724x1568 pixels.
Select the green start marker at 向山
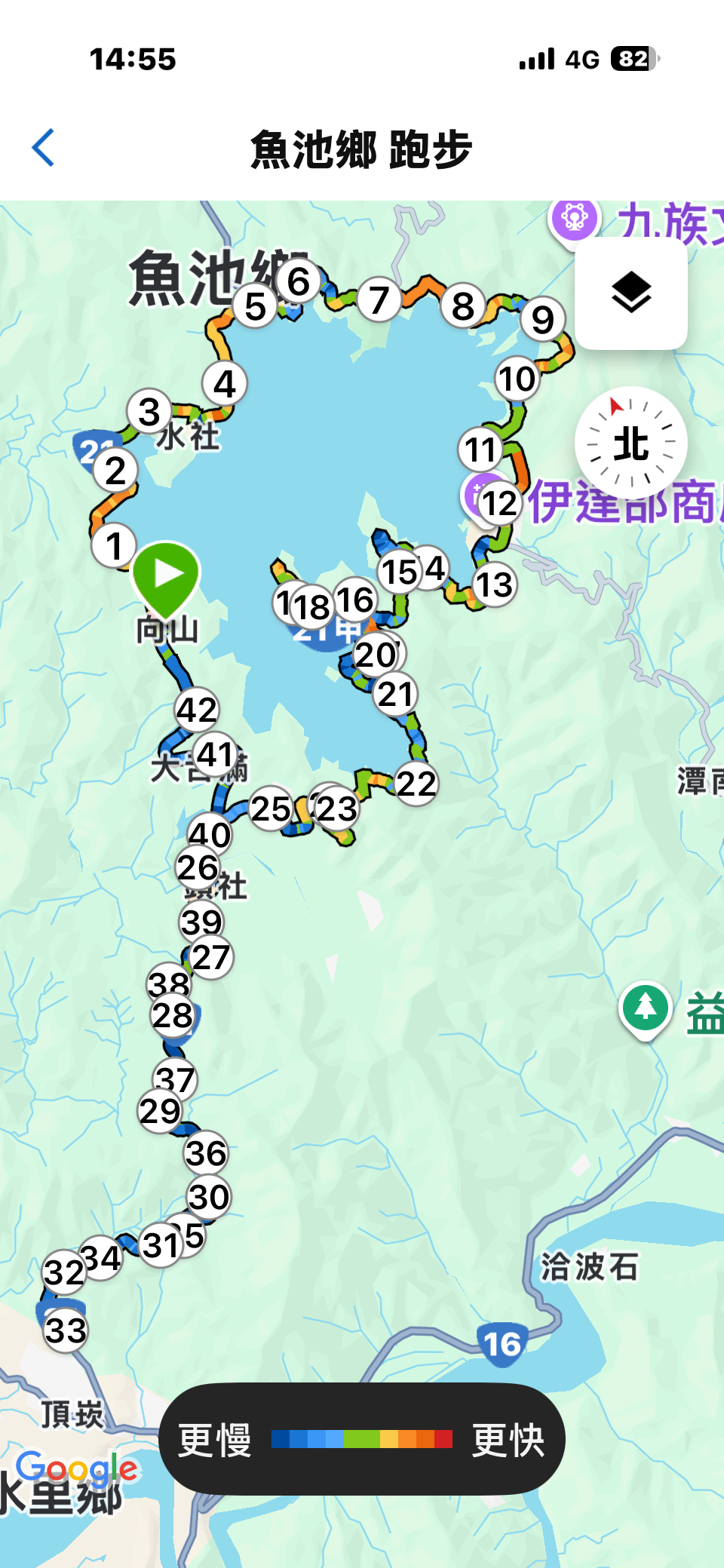[x=165, y=575]
